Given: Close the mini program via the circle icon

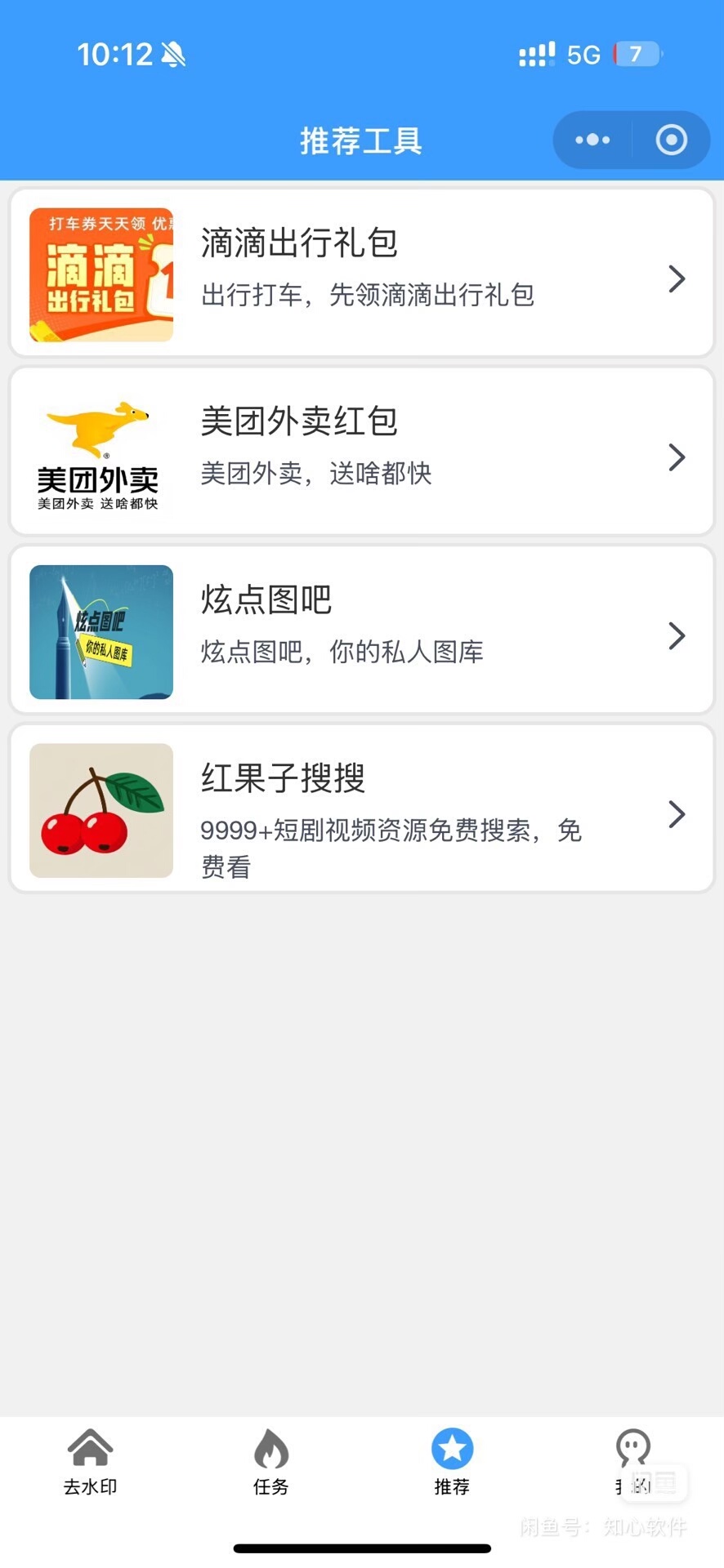Looking at the screenshot, I should (671, 140).
